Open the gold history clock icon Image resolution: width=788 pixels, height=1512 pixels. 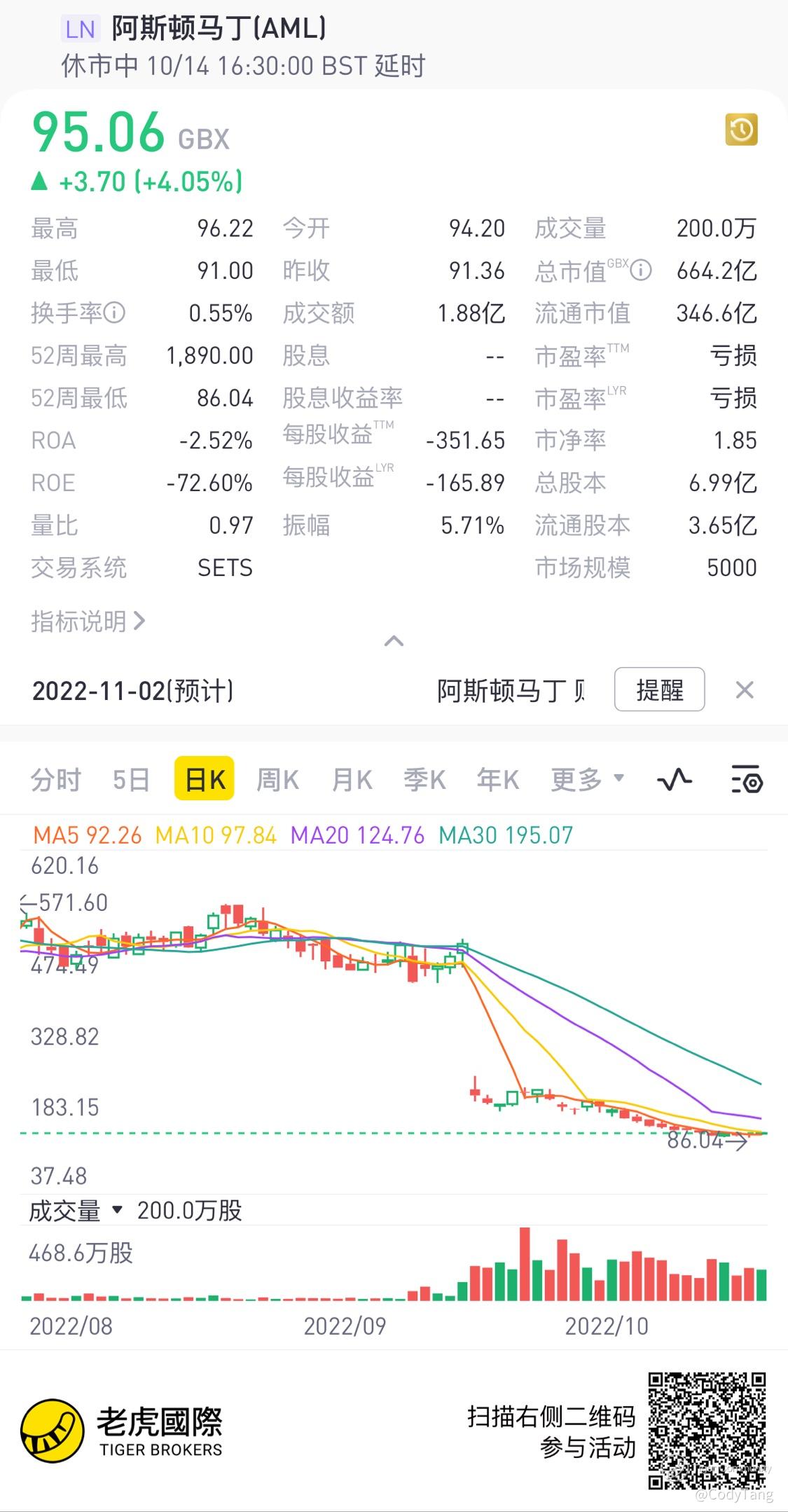(741, 130)
